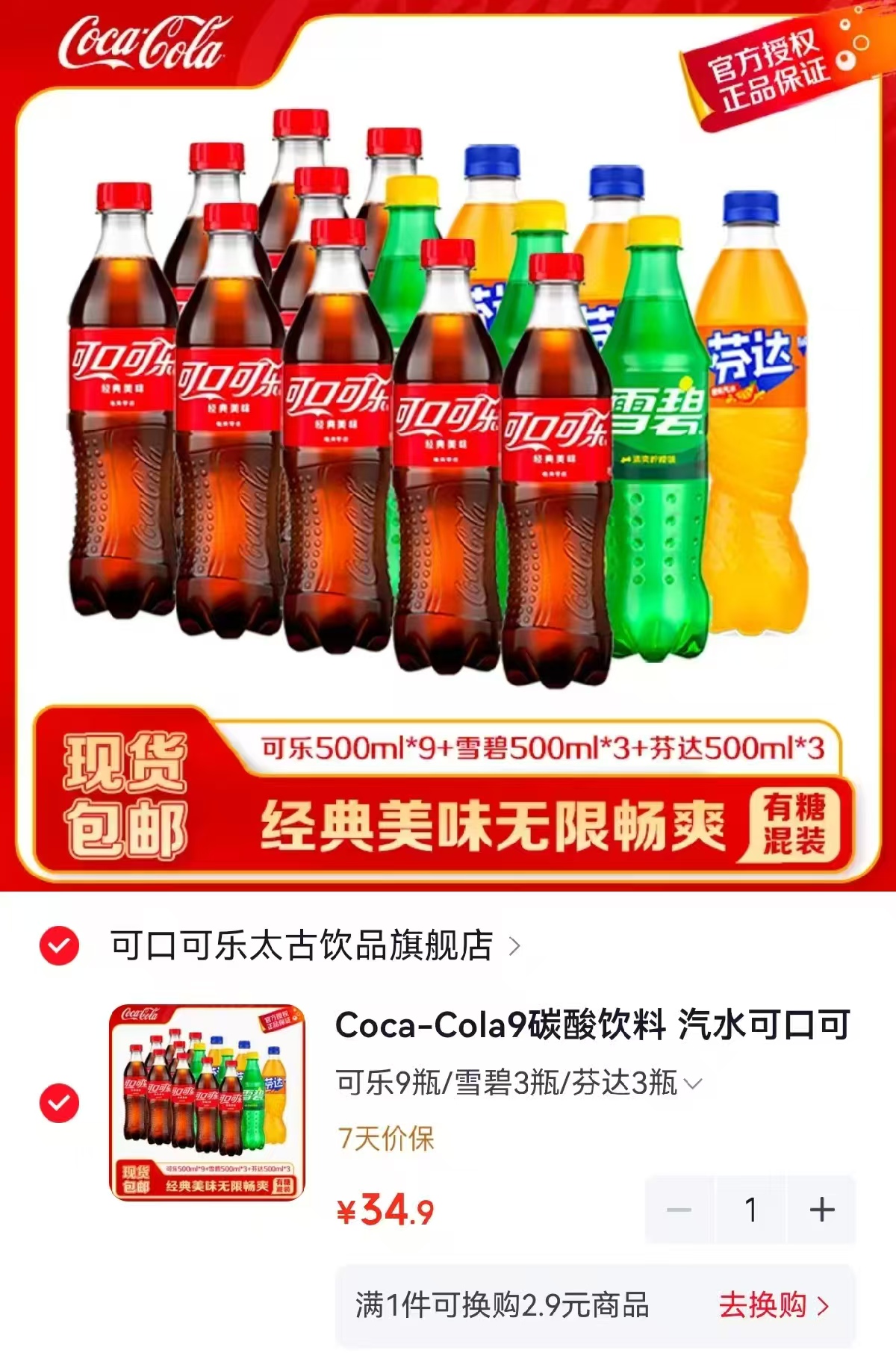Deselect the Coca-Cola item checkbox
This screenshot has width=896, height=1359.
coord(59,1103)
